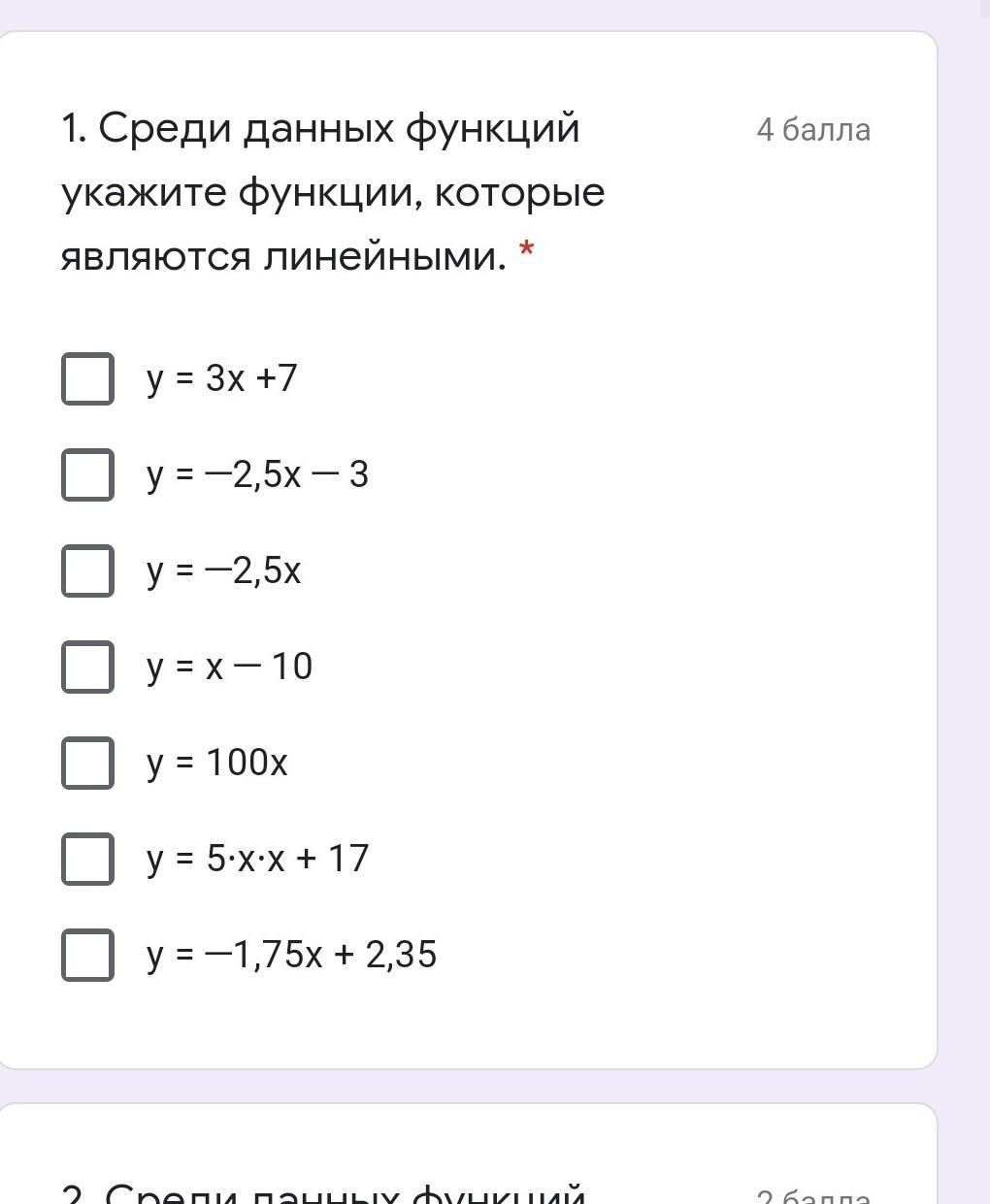The width and height of the screenshot is (990, 1204).
Task: Check the box for y = 3x +7
Action: tap(87, 378)
